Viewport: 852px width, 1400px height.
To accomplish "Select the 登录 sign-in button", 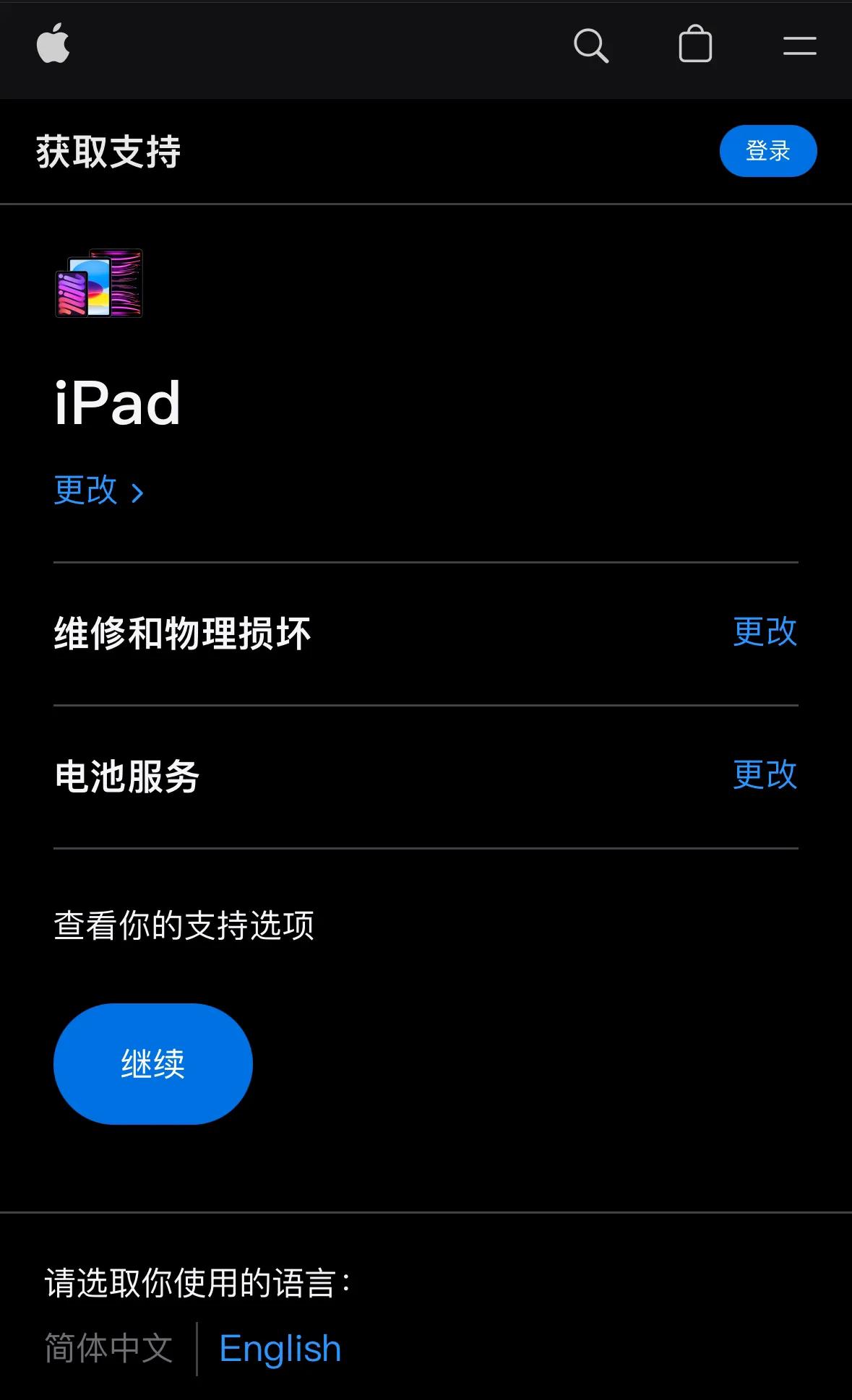I will (767, 151).
